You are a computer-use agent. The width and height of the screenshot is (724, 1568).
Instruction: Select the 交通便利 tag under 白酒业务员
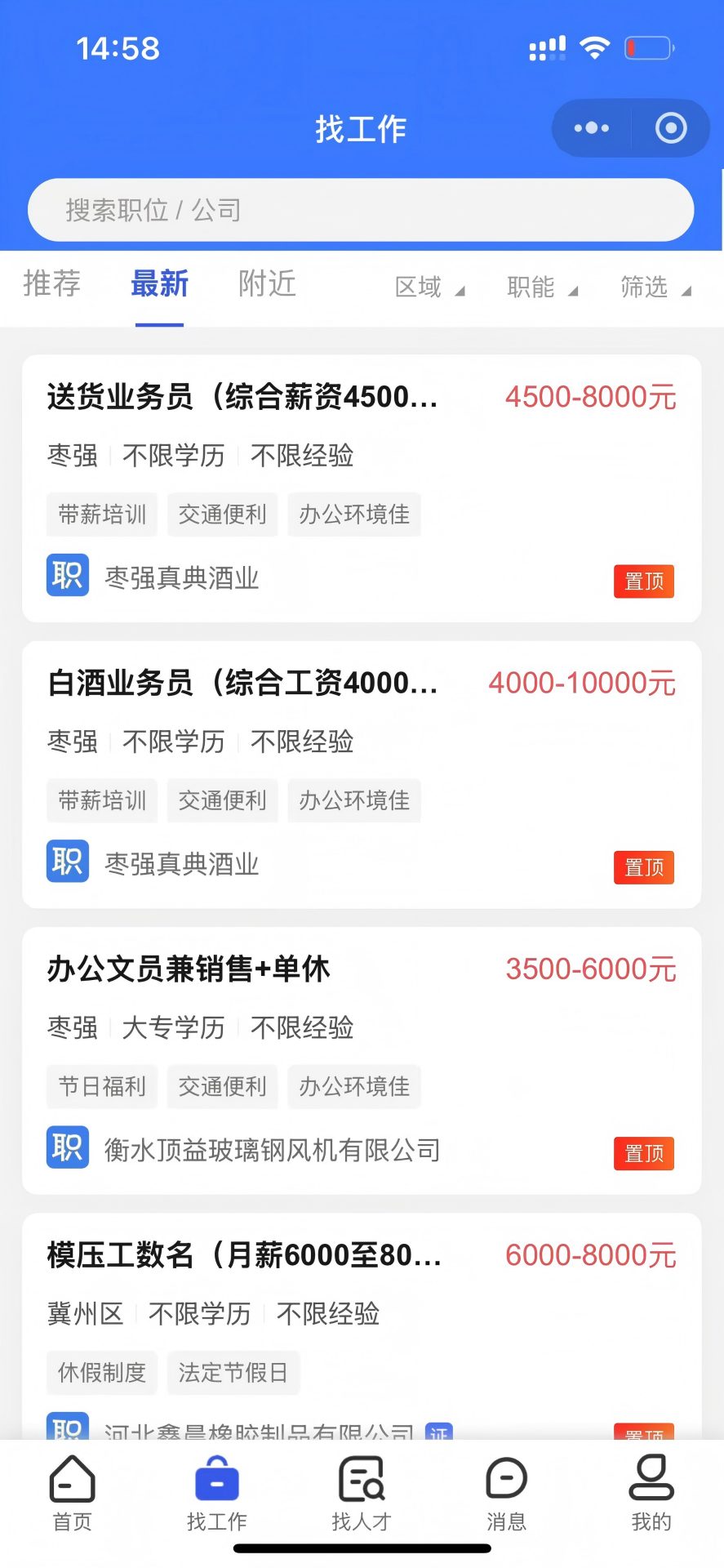click(x=222, y=800)
